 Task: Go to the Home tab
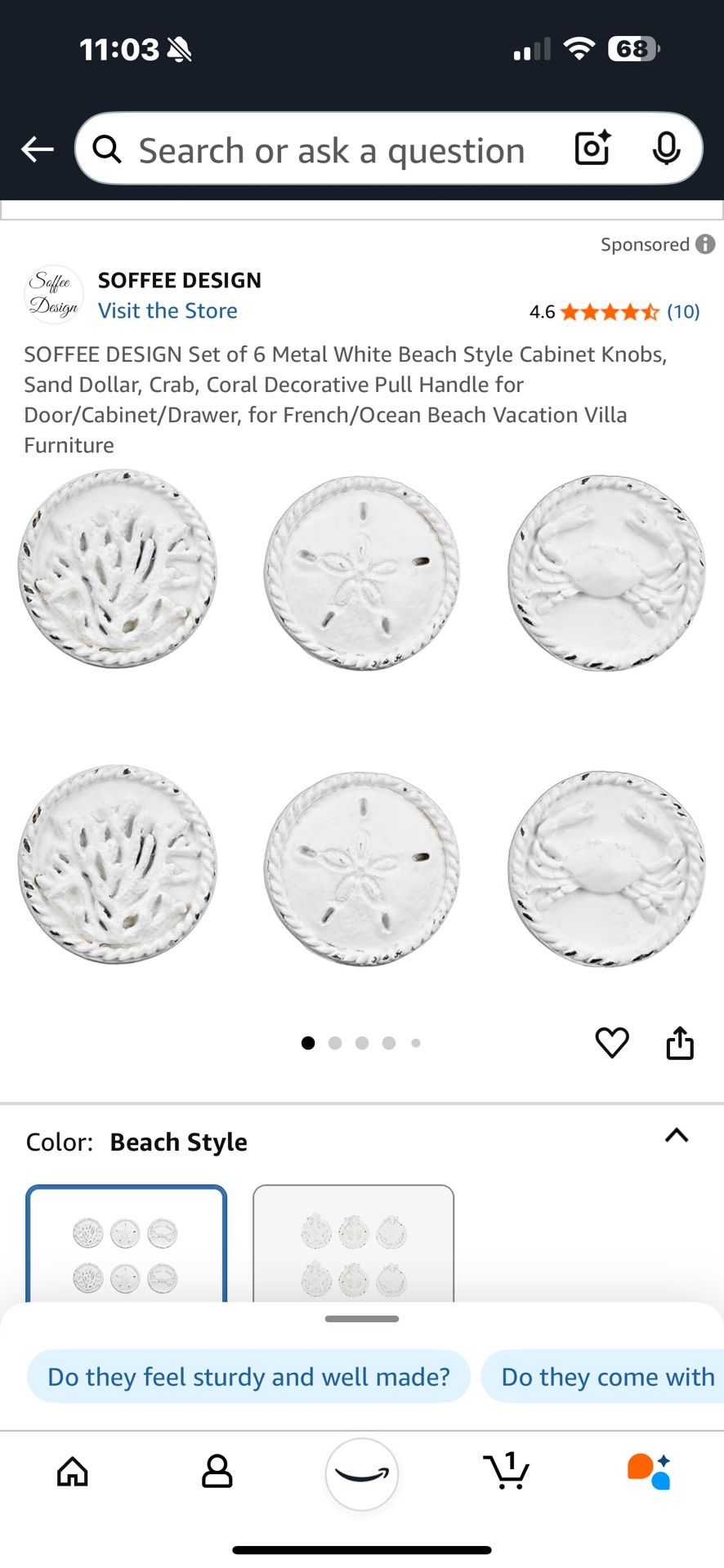pos(73,1472)
